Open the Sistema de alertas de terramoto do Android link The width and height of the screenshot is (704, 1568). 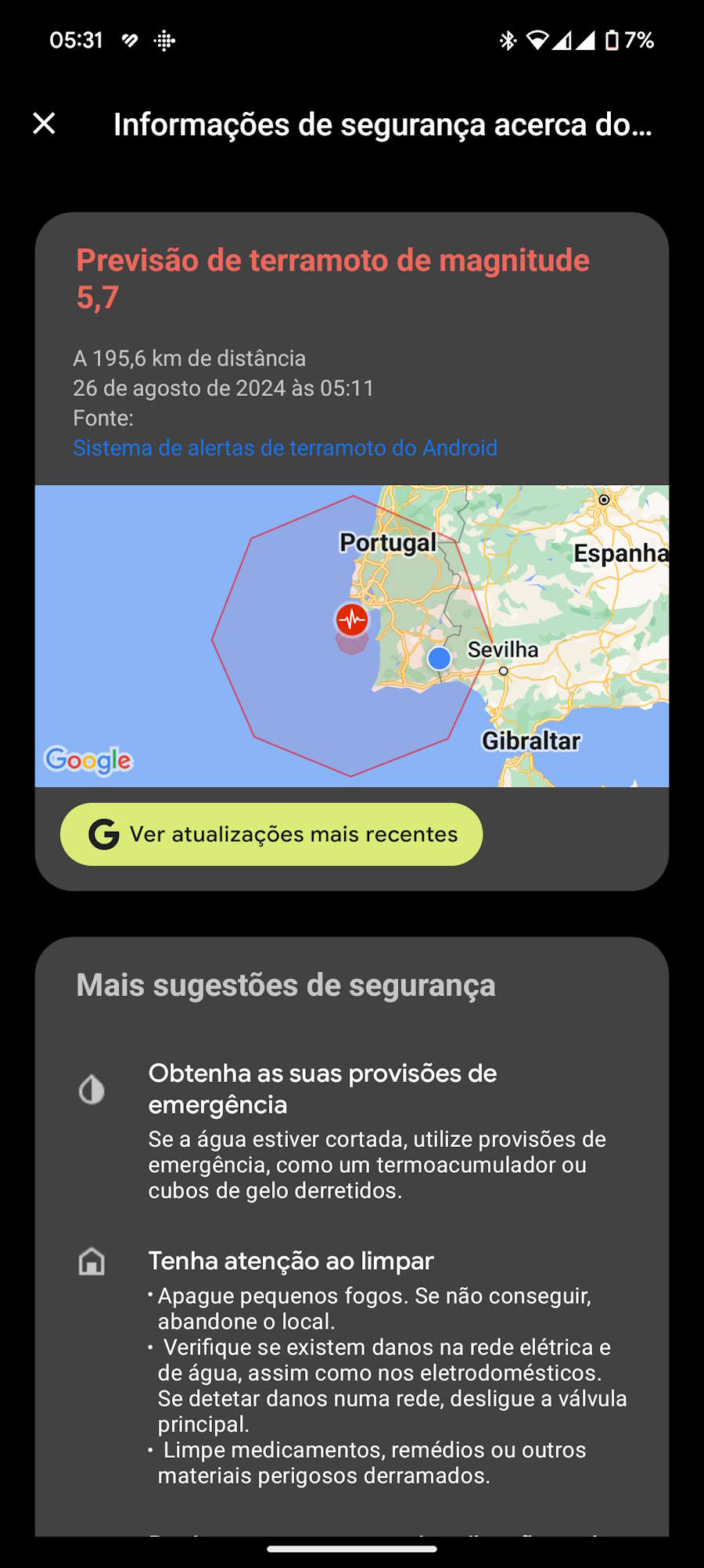[x=285, y=448]
